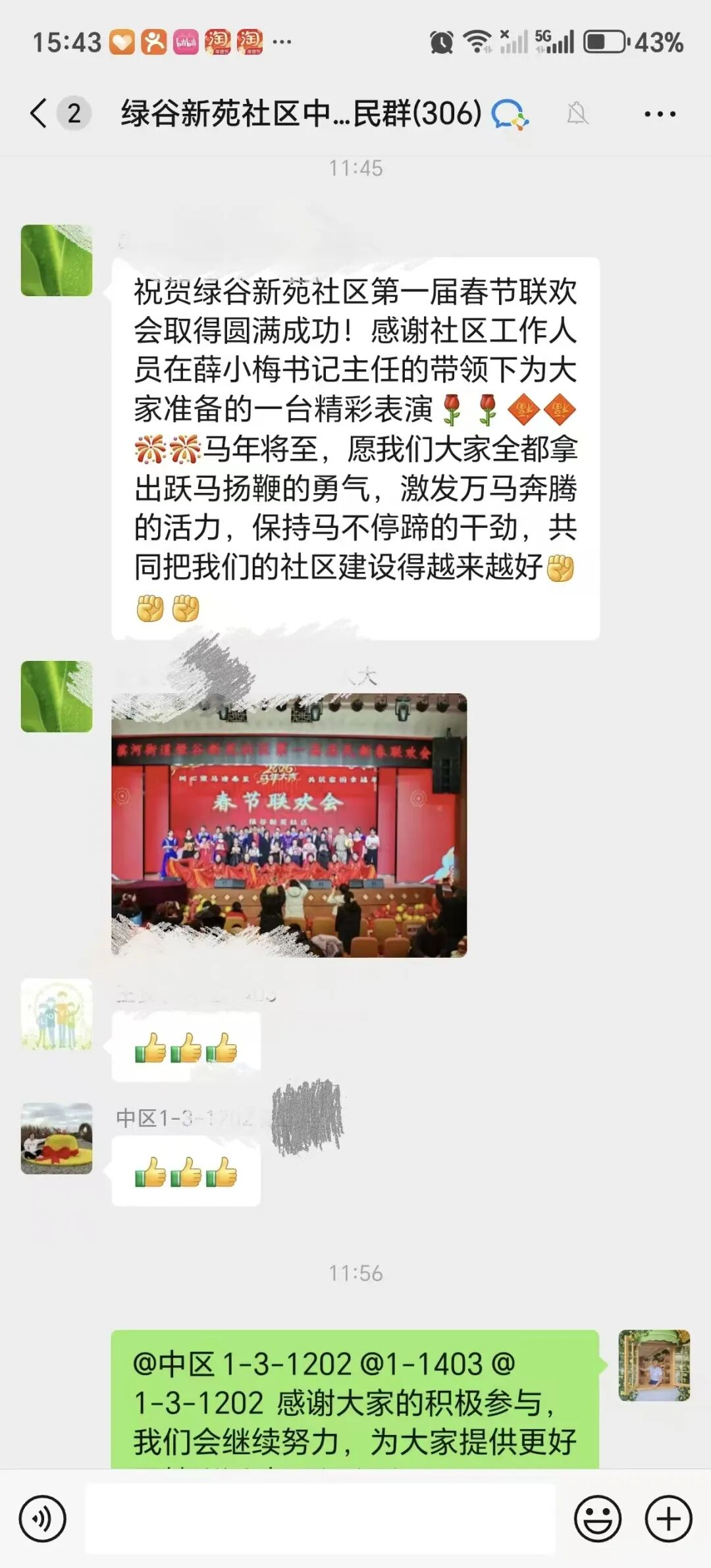Open the emoji sticker panel
This screenshot has width=711, height=1568.
coord(598,1519)
